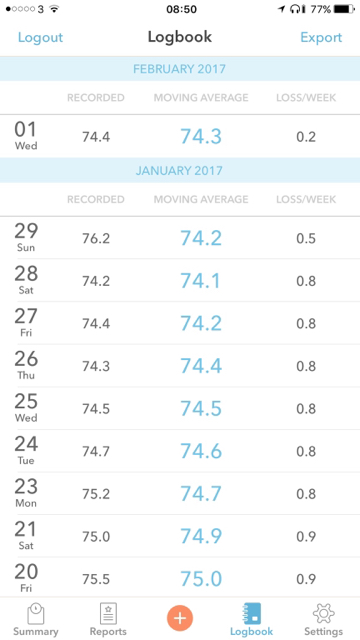View the 26 Thu log row
Screen dimensions: 360x640
[180, 366]
